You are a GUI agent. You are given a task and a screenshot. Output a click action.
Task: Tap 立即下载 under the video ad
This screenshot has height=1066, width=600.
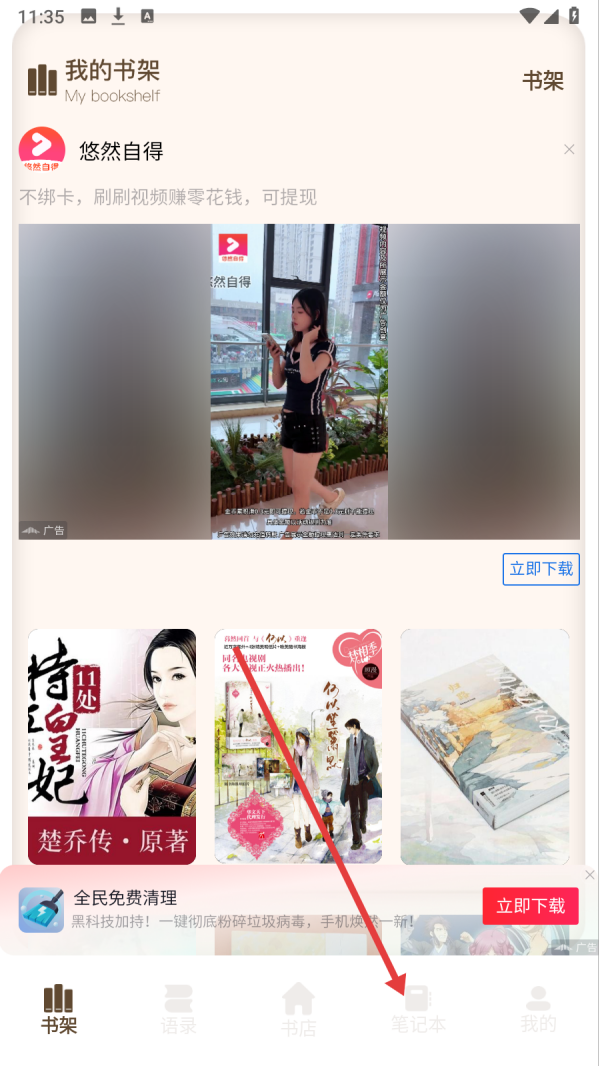[x=541, y=569]
